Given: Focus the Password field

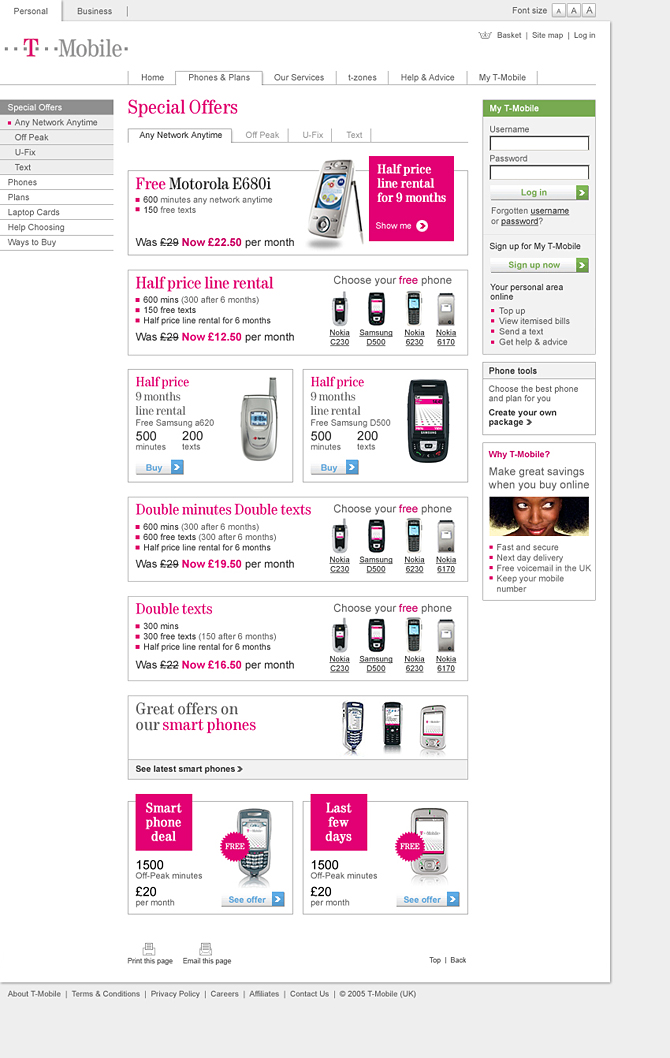Looking at the screenshot, I should (x=539, y=172).
